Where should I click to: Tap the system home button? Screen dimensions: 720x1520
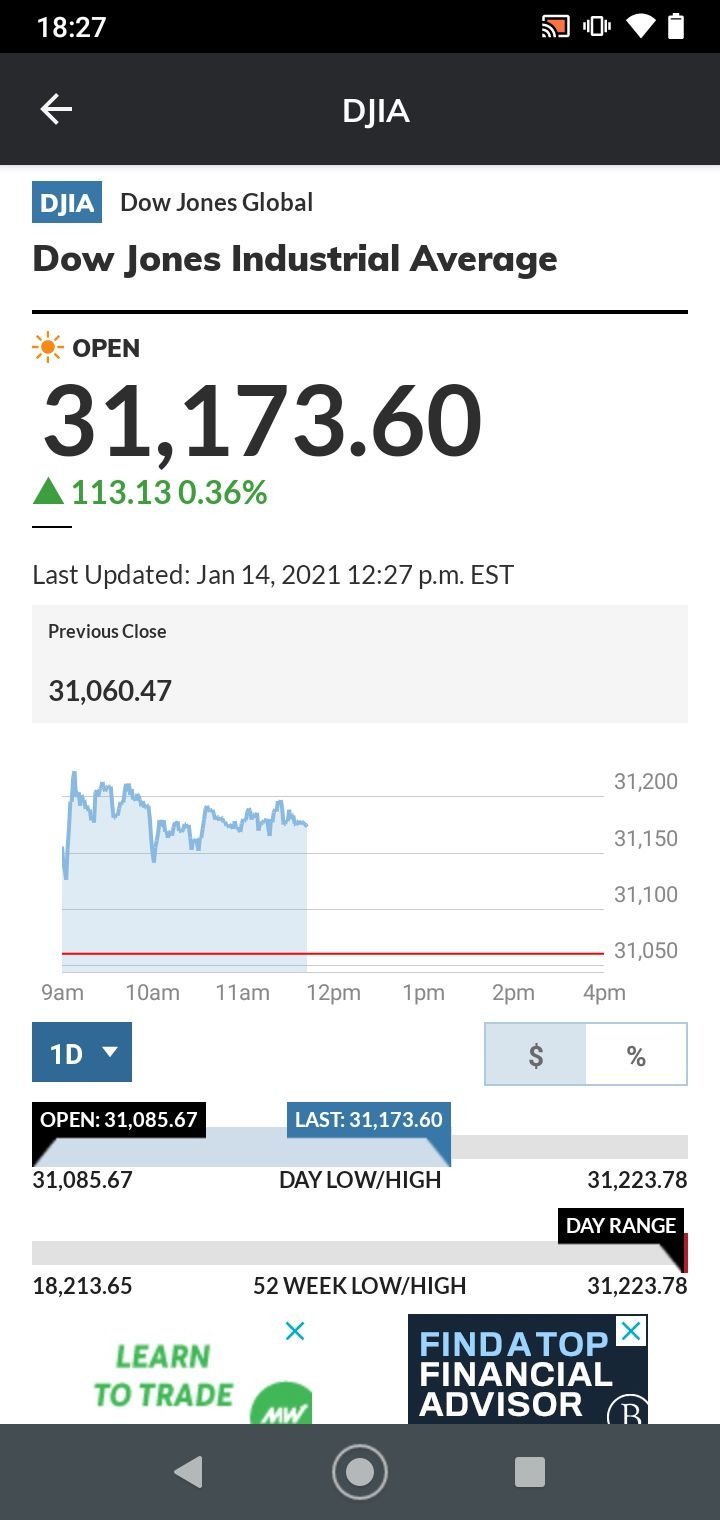(359, 1472)
